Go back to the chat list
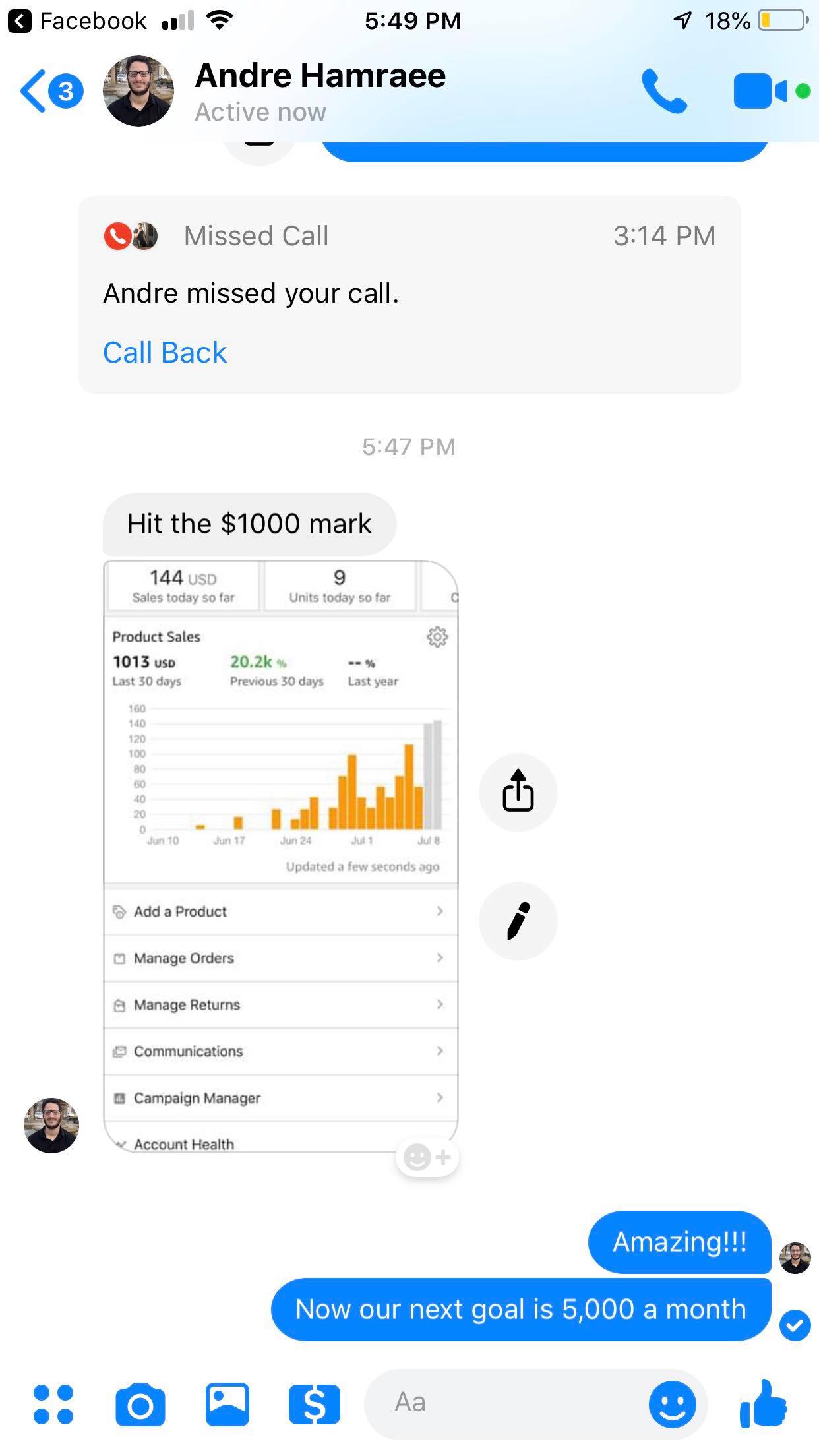The height and width of the screenshot is (1456, 819). [51, 91]
